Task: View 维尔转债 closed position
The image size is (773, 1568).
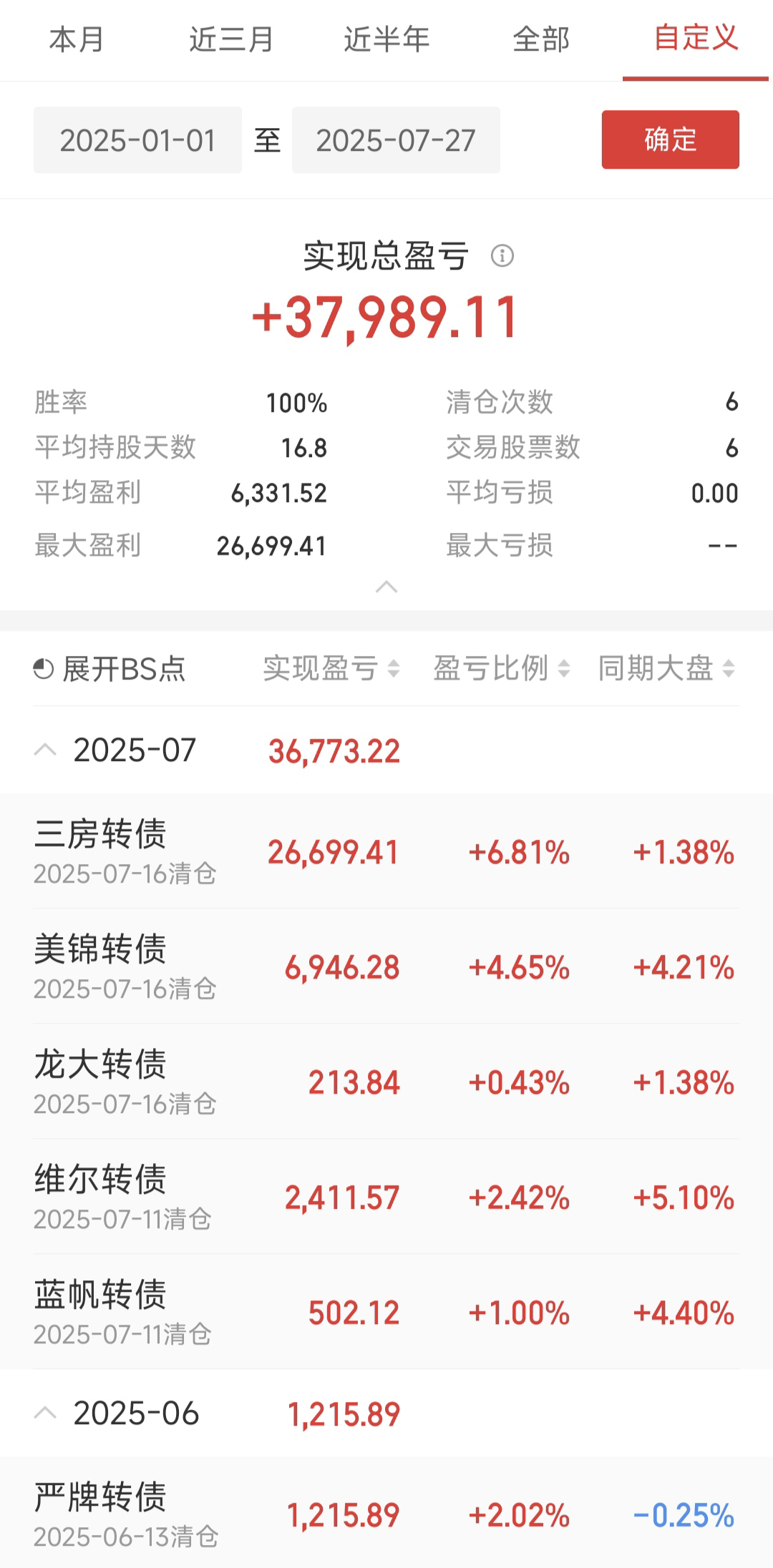Action: click(x=386, y=1197)
